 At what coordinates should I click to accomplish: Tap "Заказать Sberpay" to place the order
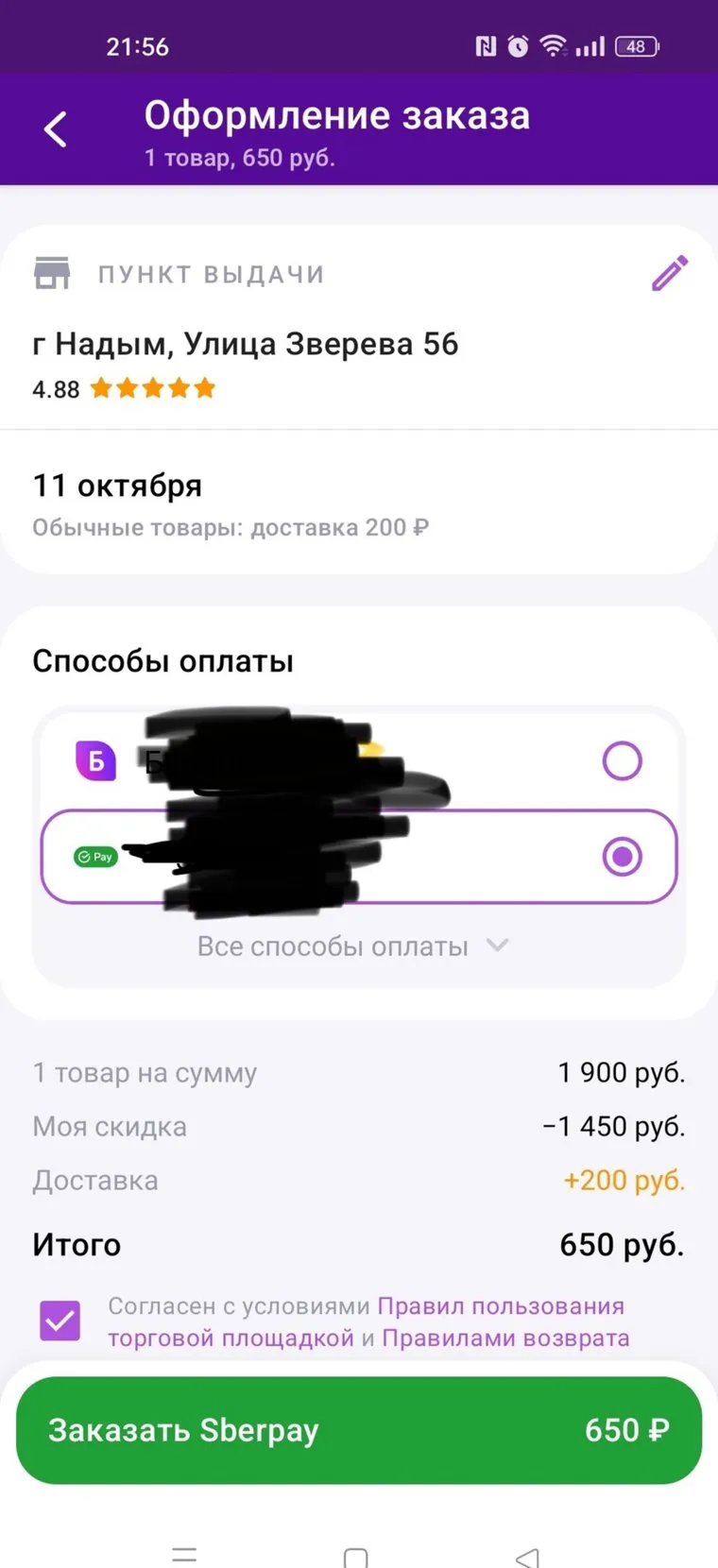click(x=359, y=1430)
